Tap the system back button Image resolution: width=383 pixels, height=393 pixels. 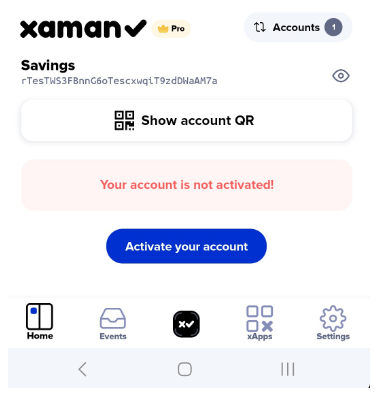pyautogui.click(x=82, y=369)
